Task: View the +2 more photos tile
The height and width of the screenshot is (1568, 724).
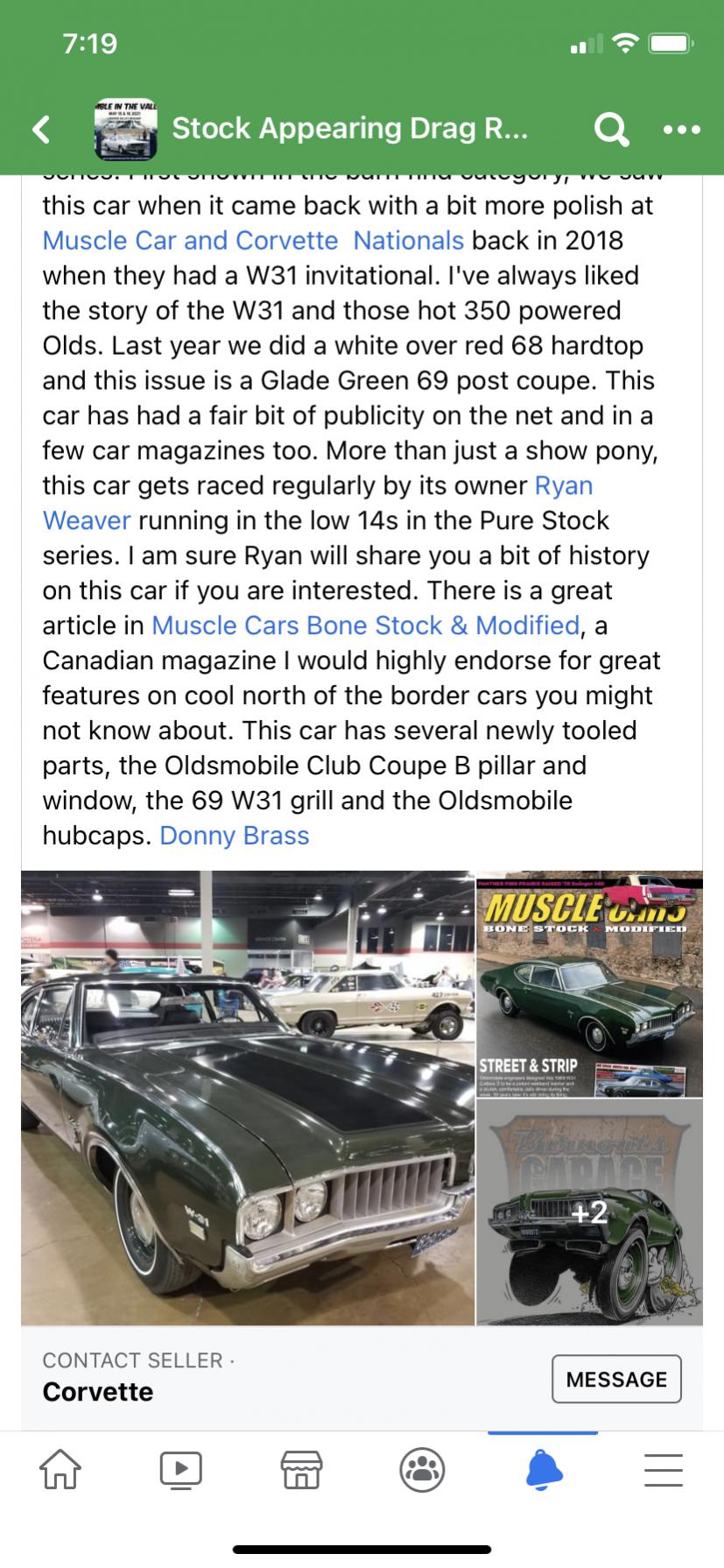Action: point(589,1211)
